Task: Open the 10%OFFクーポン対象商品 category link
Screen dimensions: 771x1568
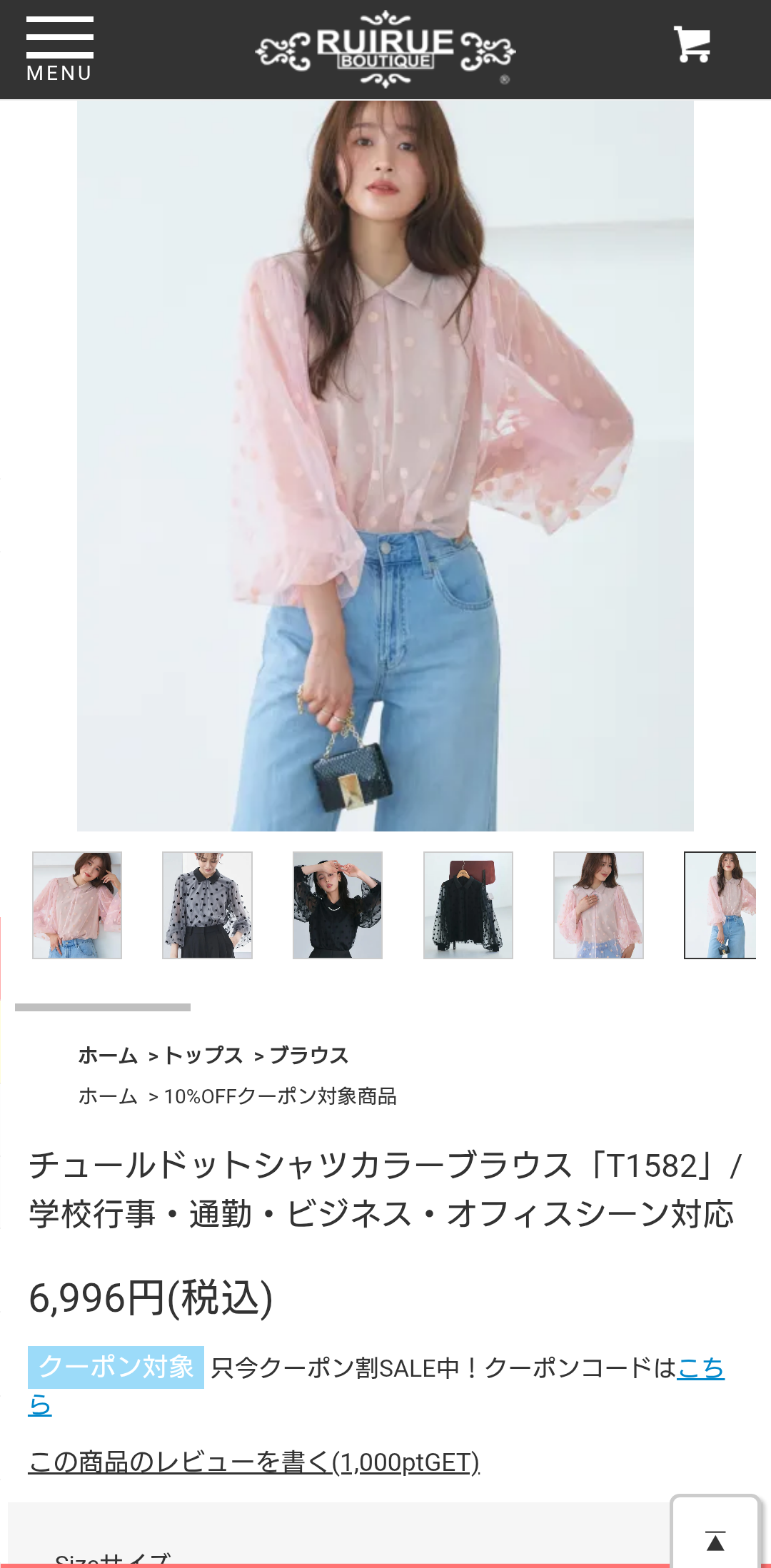Action: tap(280, 1096)
